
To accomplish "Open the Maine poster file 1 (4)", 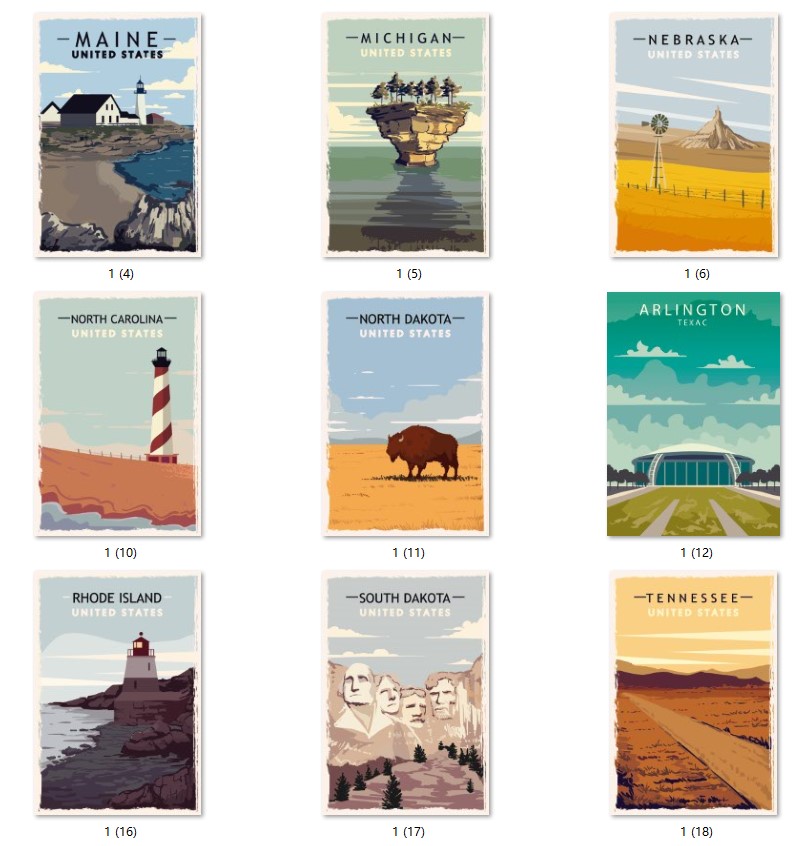I will tap(118, 135).
